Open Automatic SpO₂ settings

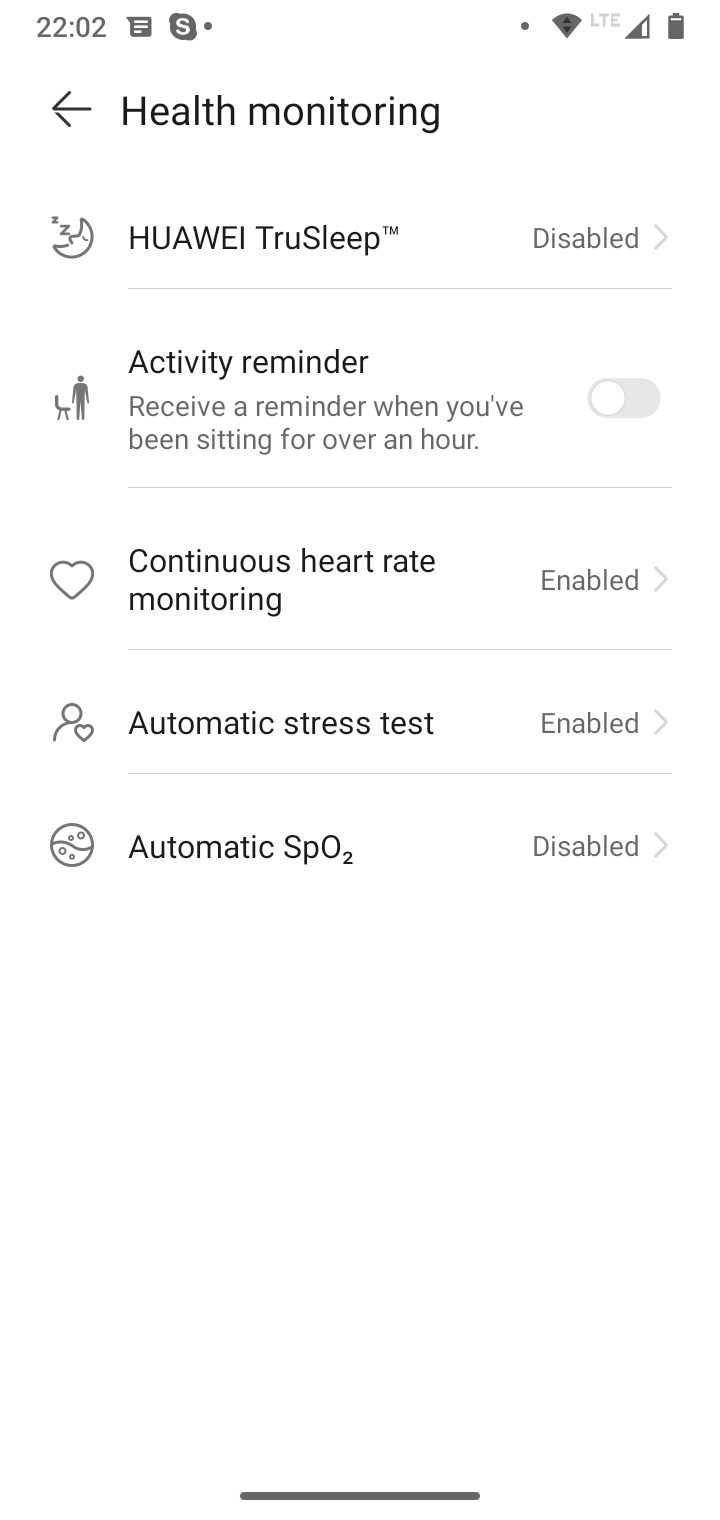point(360,846)
